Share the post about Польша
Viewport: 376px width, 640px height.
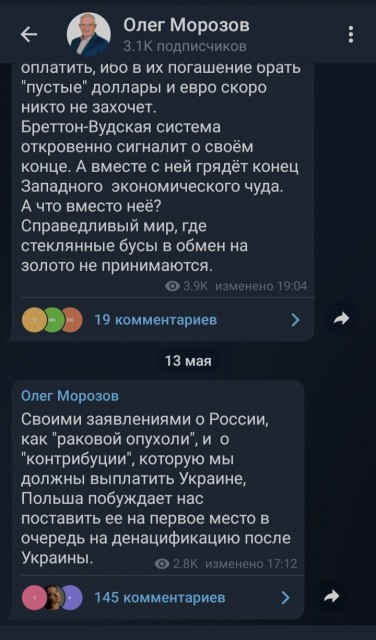coord(331,597)
